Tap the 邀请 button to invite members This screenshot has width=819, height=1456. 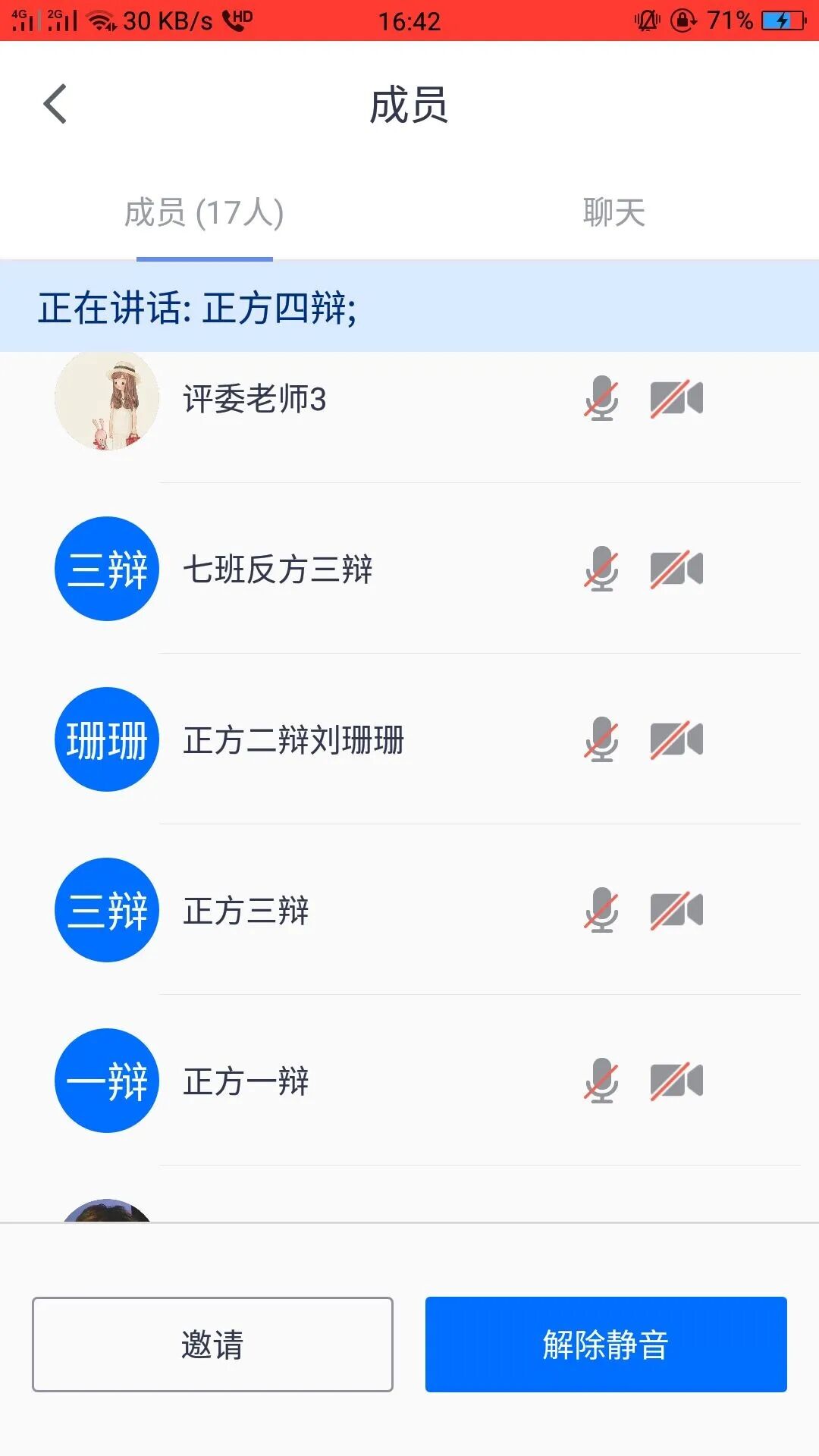click(x=212, y=1345)
